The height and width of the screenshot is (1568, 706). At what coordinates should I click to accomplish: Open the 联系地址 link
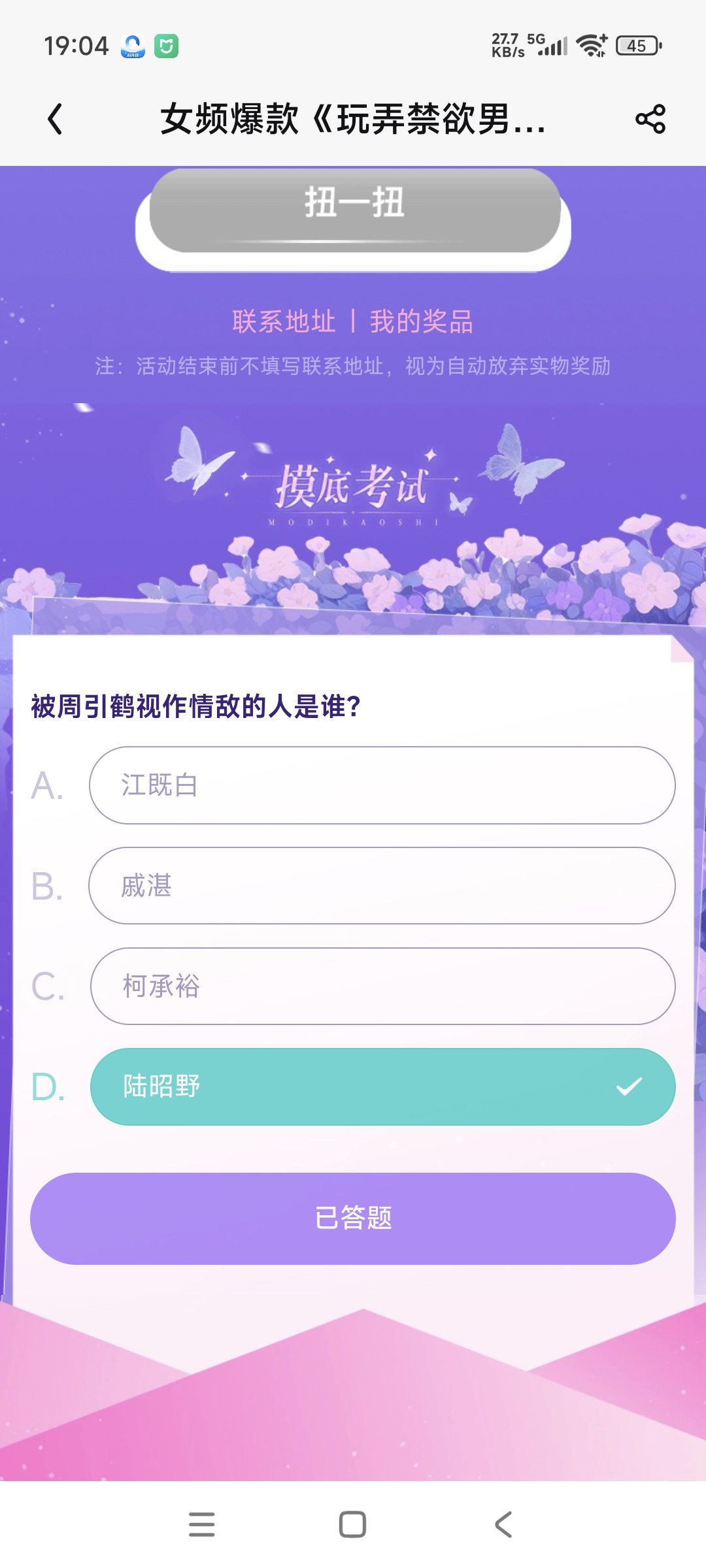click(x=284, y=321)
